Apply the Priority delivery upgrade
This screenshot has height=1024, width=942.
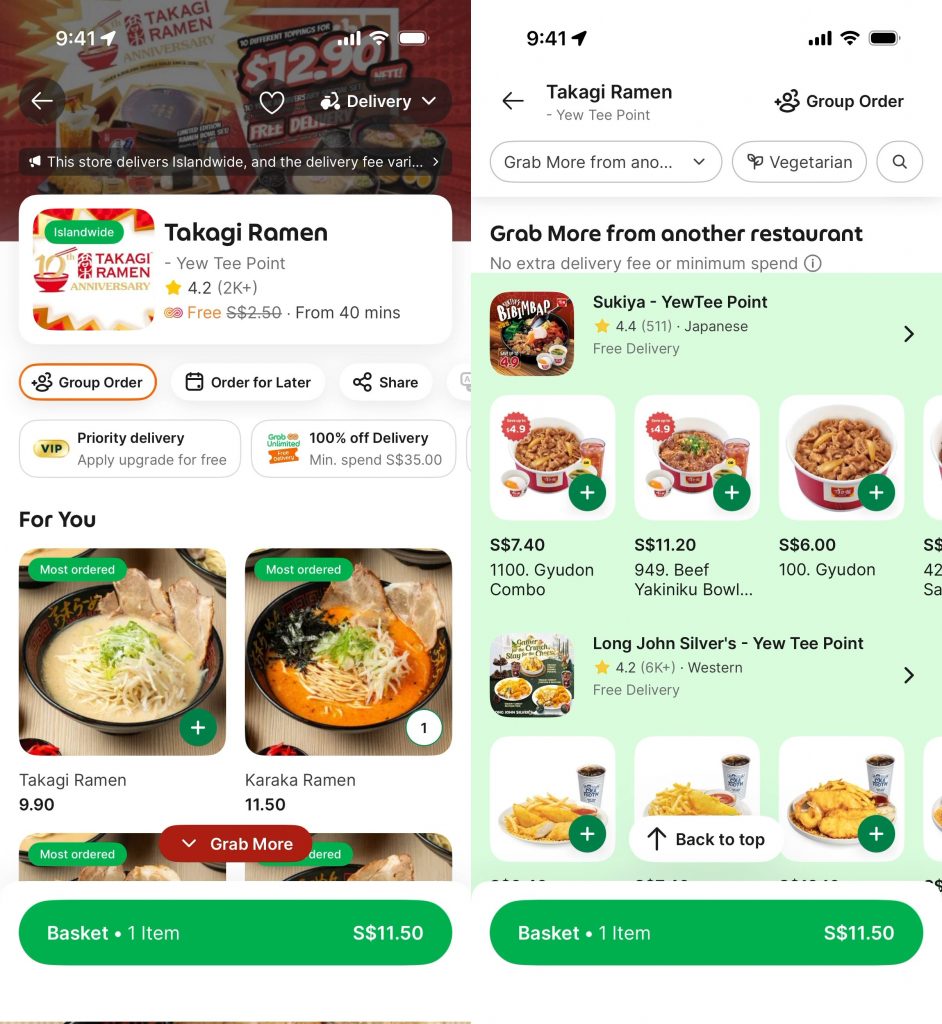130,449
